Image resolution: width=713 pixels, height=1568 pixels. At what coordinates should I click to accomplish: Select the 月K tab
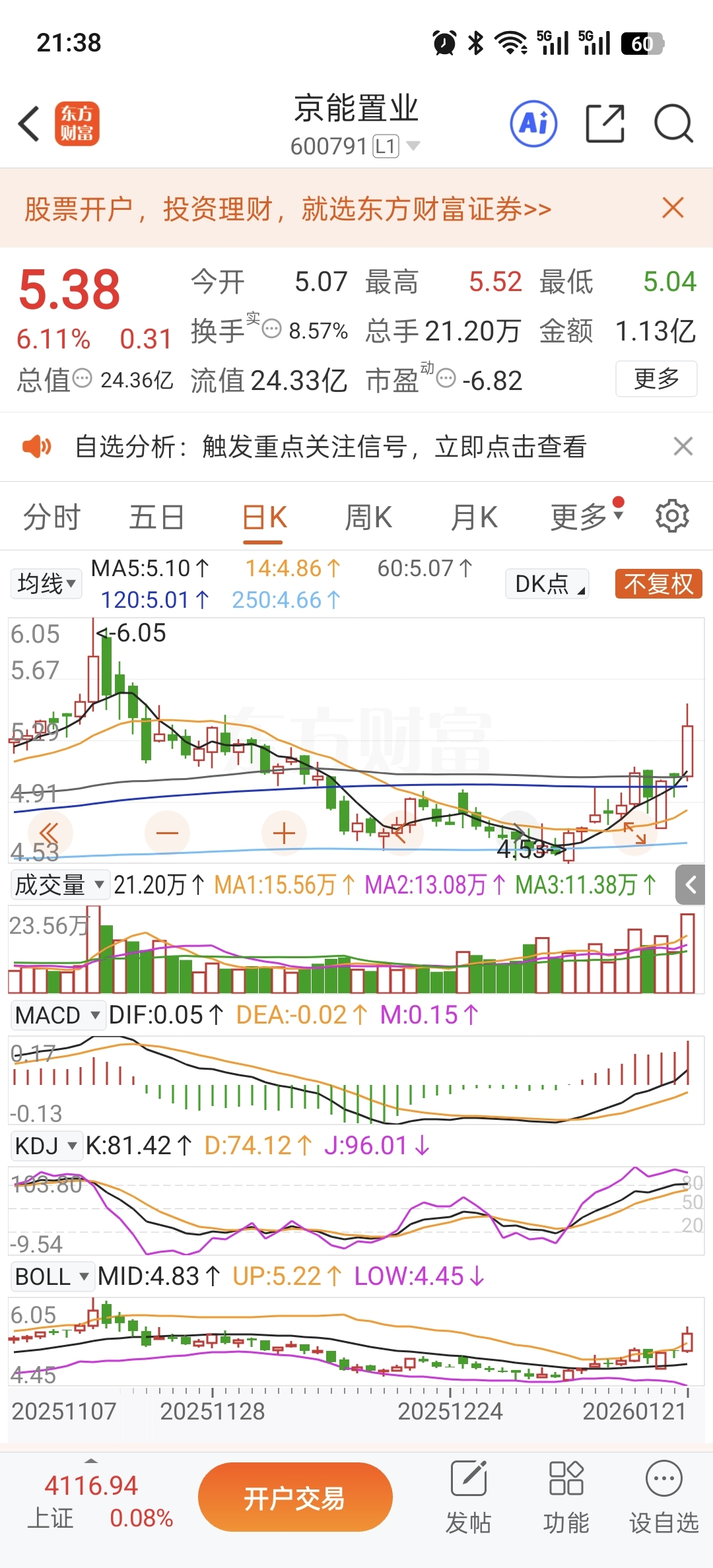point(474,517)
